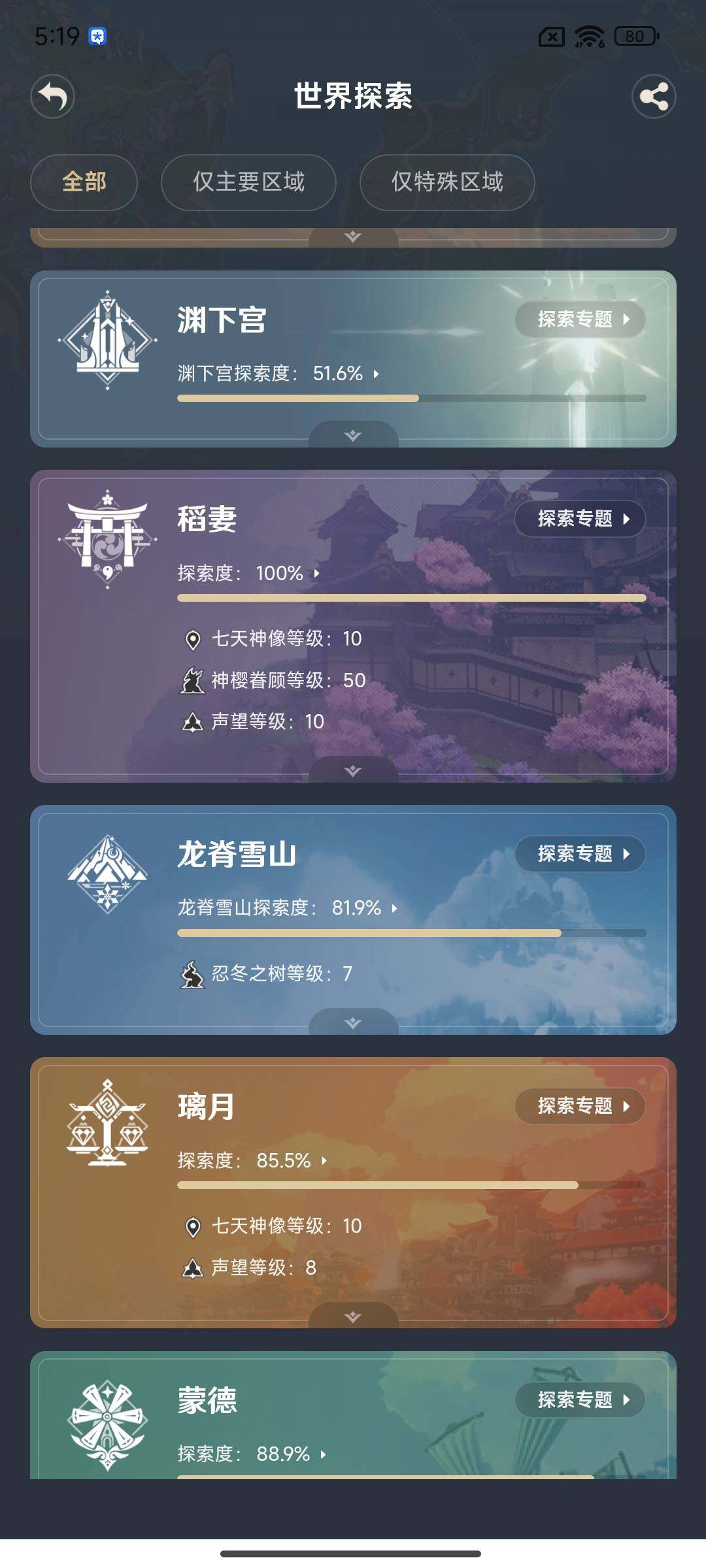View 渊下宫探索度 51.6% details

278,374
